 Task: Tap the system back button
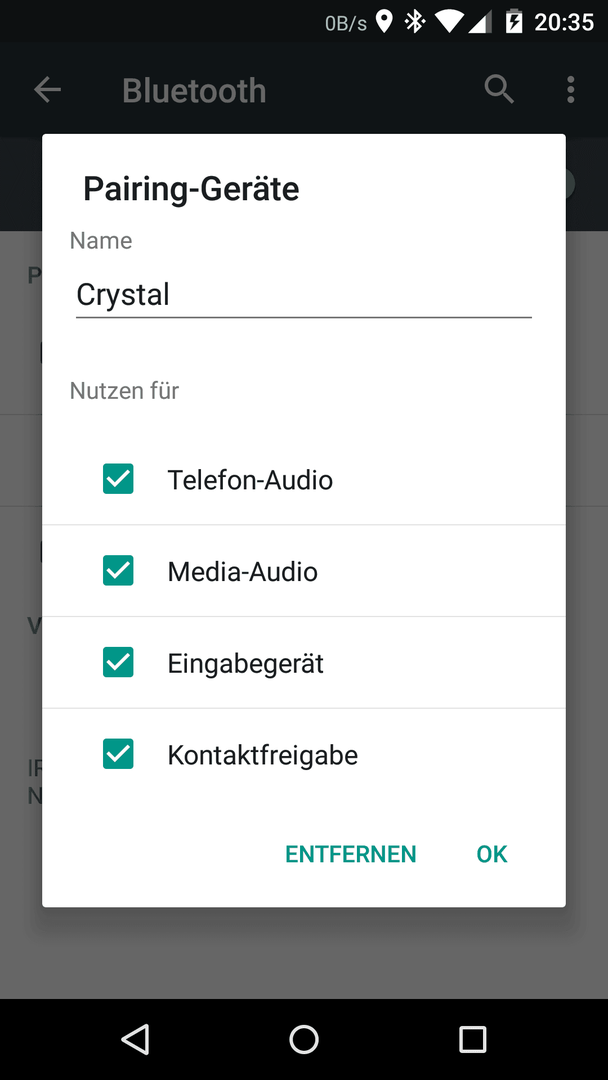click(136, 1039)
